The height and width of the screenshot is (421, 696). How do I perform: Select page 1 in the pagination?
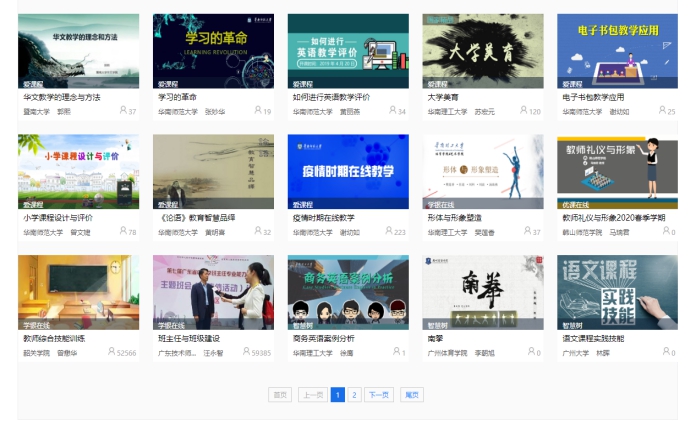pos(338,395)
